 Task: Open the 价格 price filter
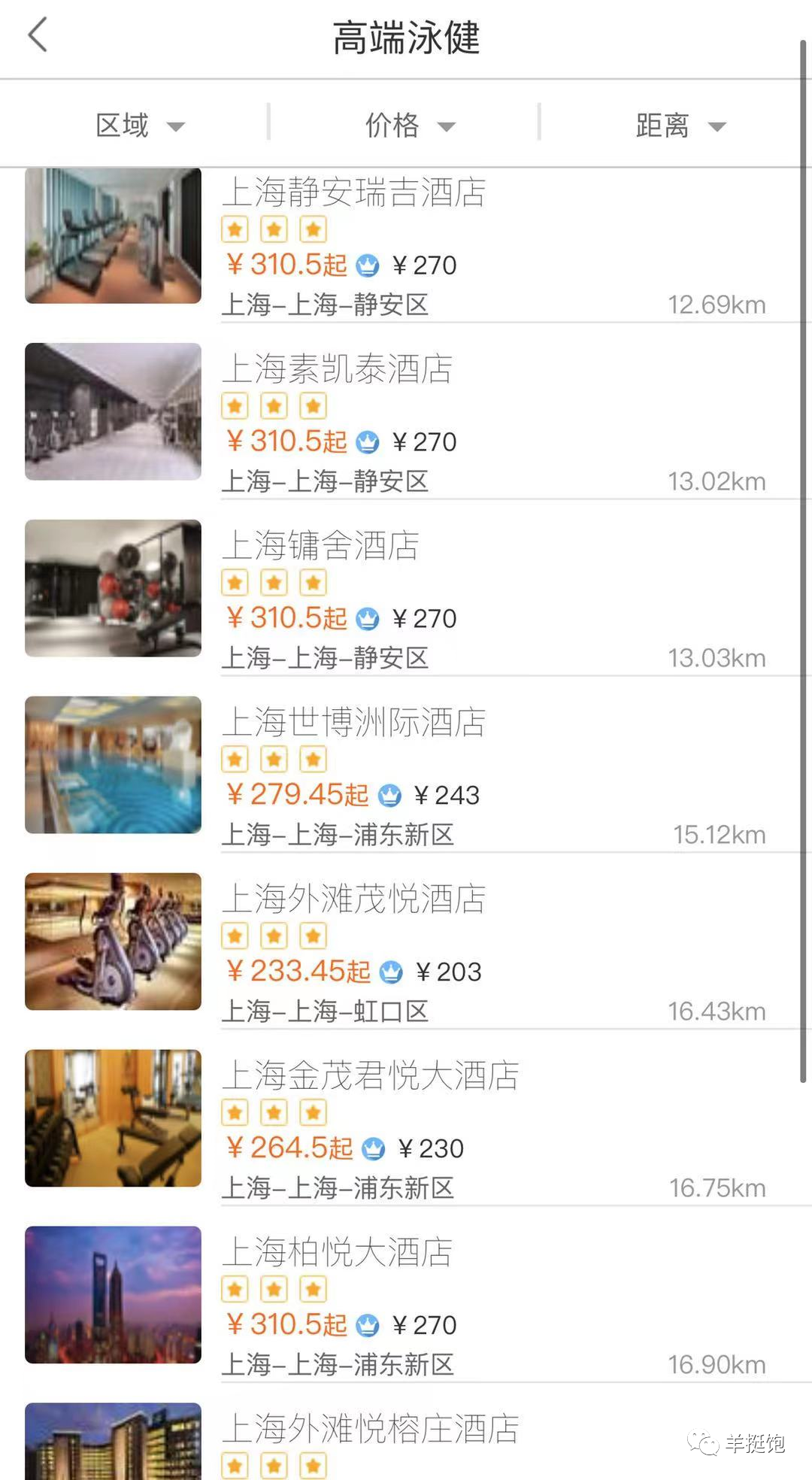[x=410, y=125]
